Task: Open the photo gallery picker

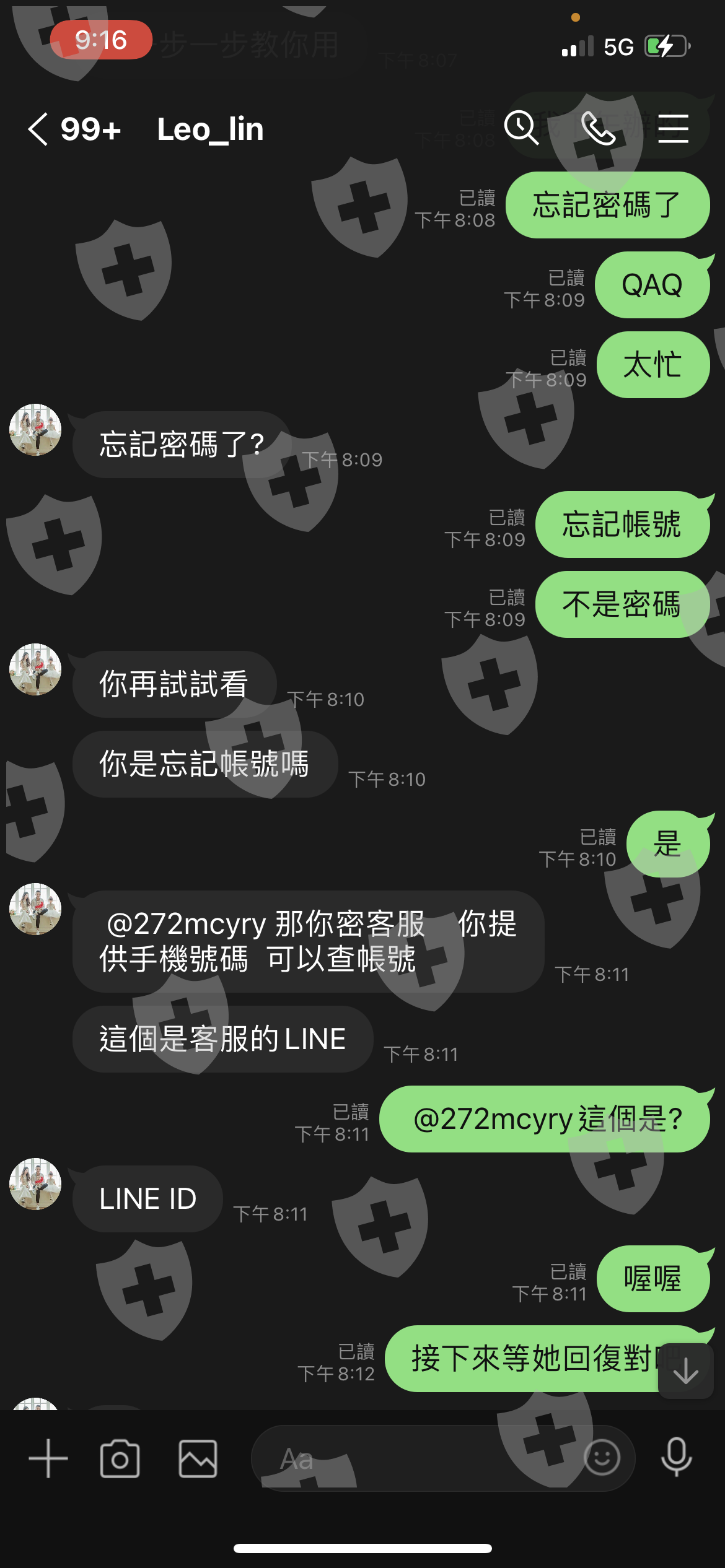Action: (x=198, y=1458)
